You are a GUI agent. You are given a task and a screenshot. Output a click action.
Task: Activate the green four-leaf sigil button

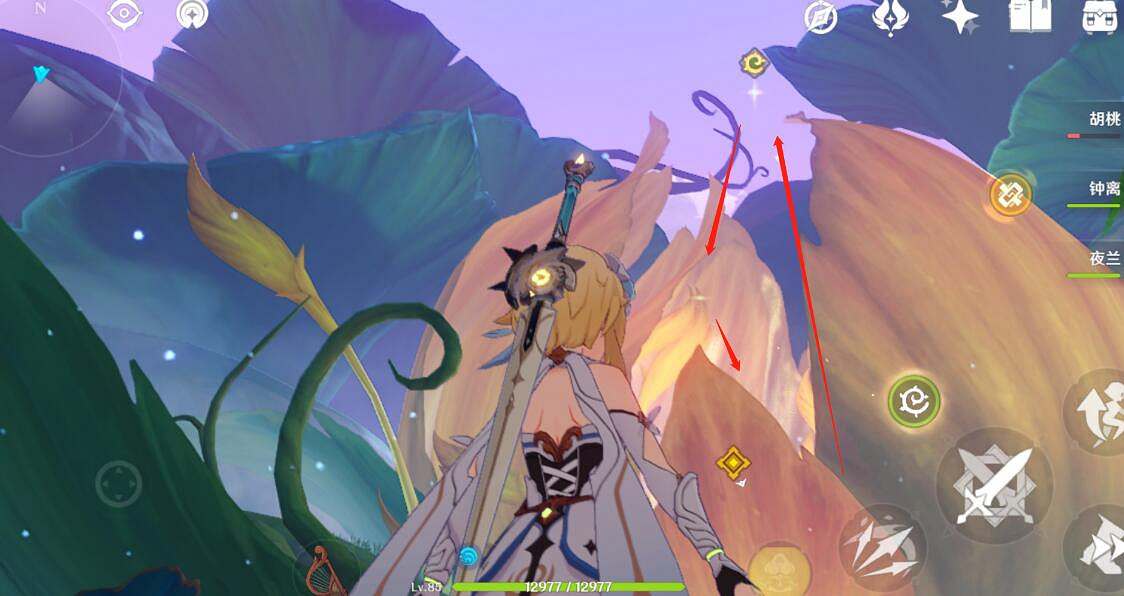coord(914,402)
